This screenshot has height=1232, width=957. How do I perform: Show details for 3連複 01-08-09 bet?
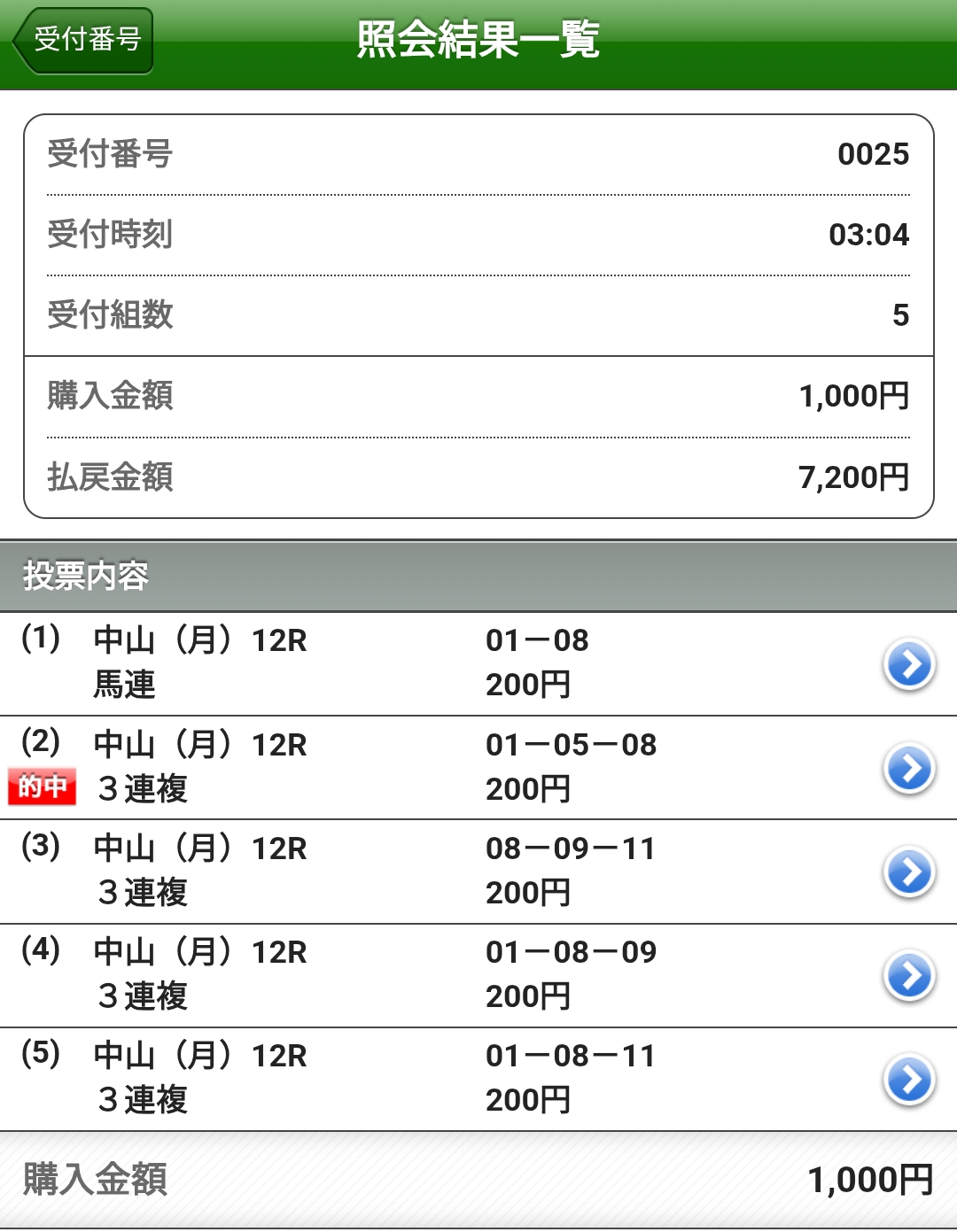[x=908, y=975]
